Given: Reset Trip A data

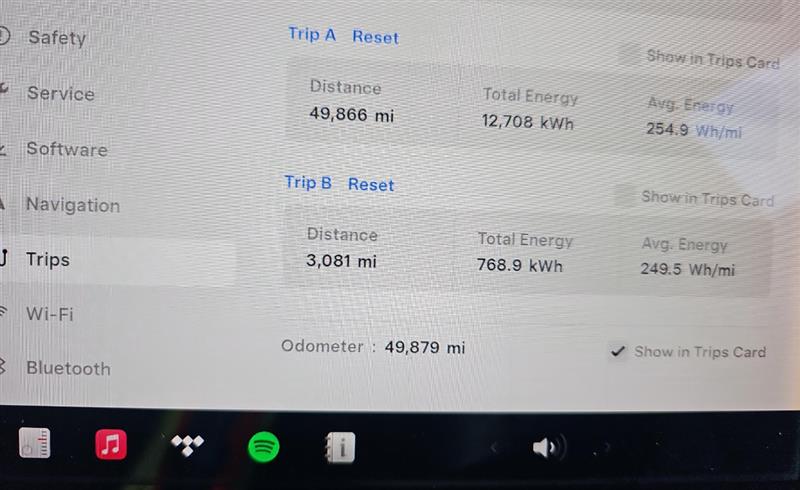Looking at the screenshot, I should [x=375, y=37].
